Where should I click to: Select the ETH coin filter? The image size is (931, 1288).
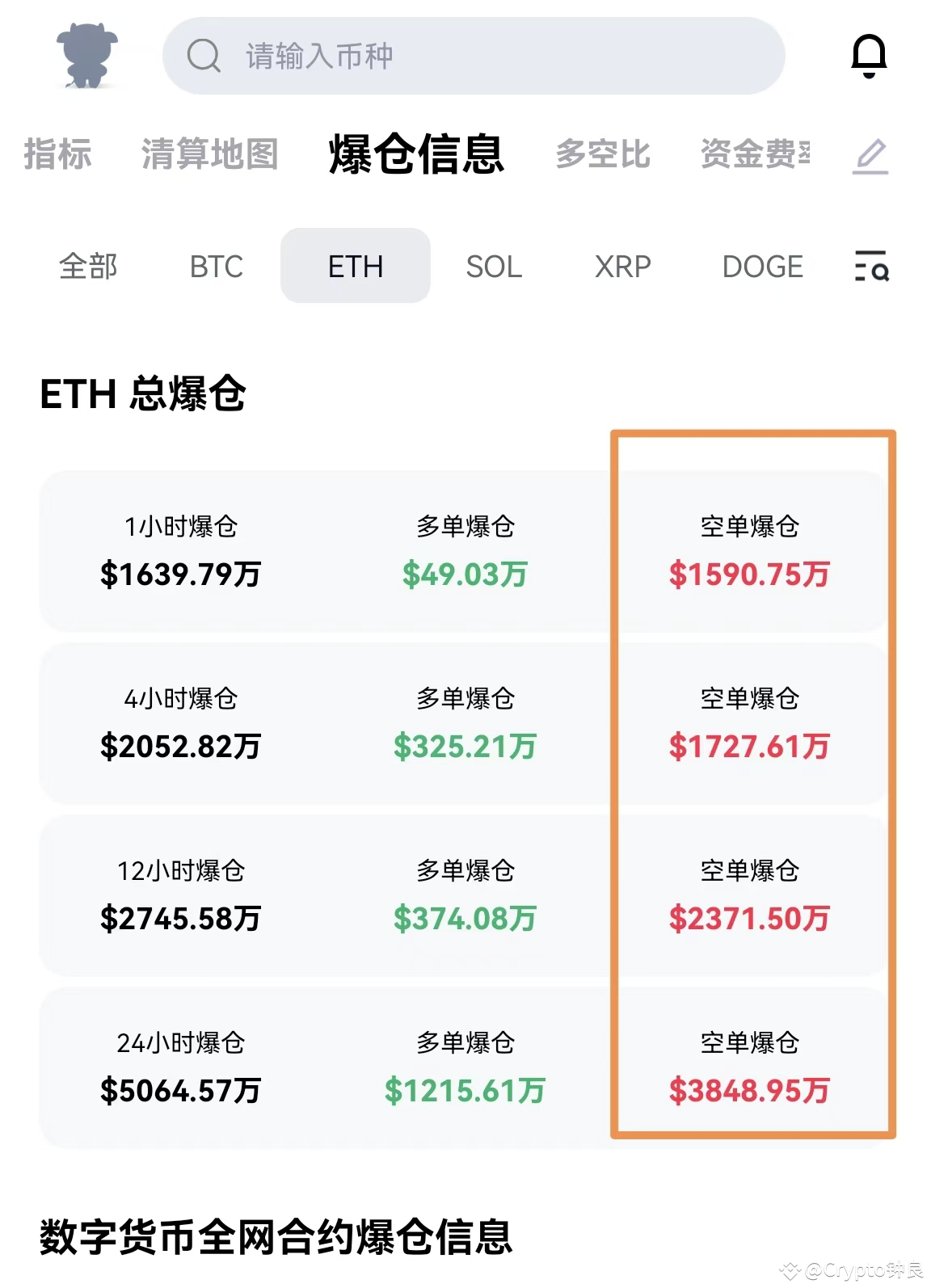pyautogui.click(x=355, y=267)
